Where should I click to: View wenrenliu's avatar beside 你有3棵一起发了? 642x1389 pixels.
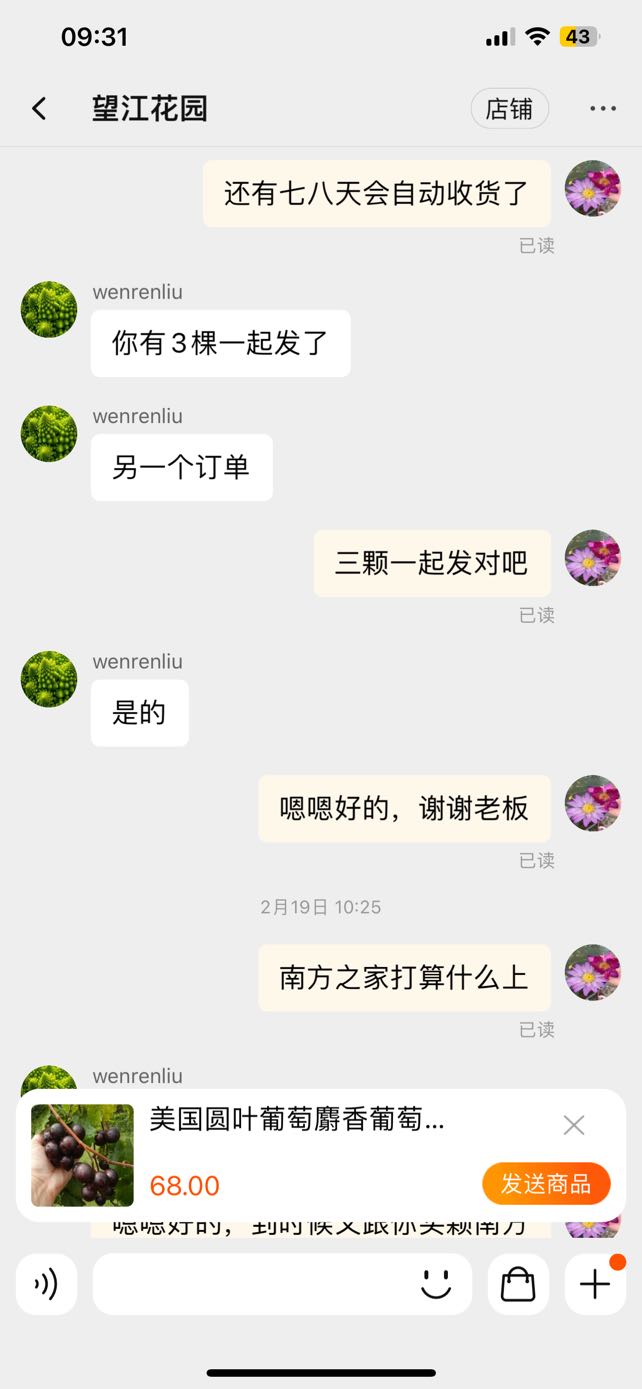pyautogui.click(x=49, y=309)
